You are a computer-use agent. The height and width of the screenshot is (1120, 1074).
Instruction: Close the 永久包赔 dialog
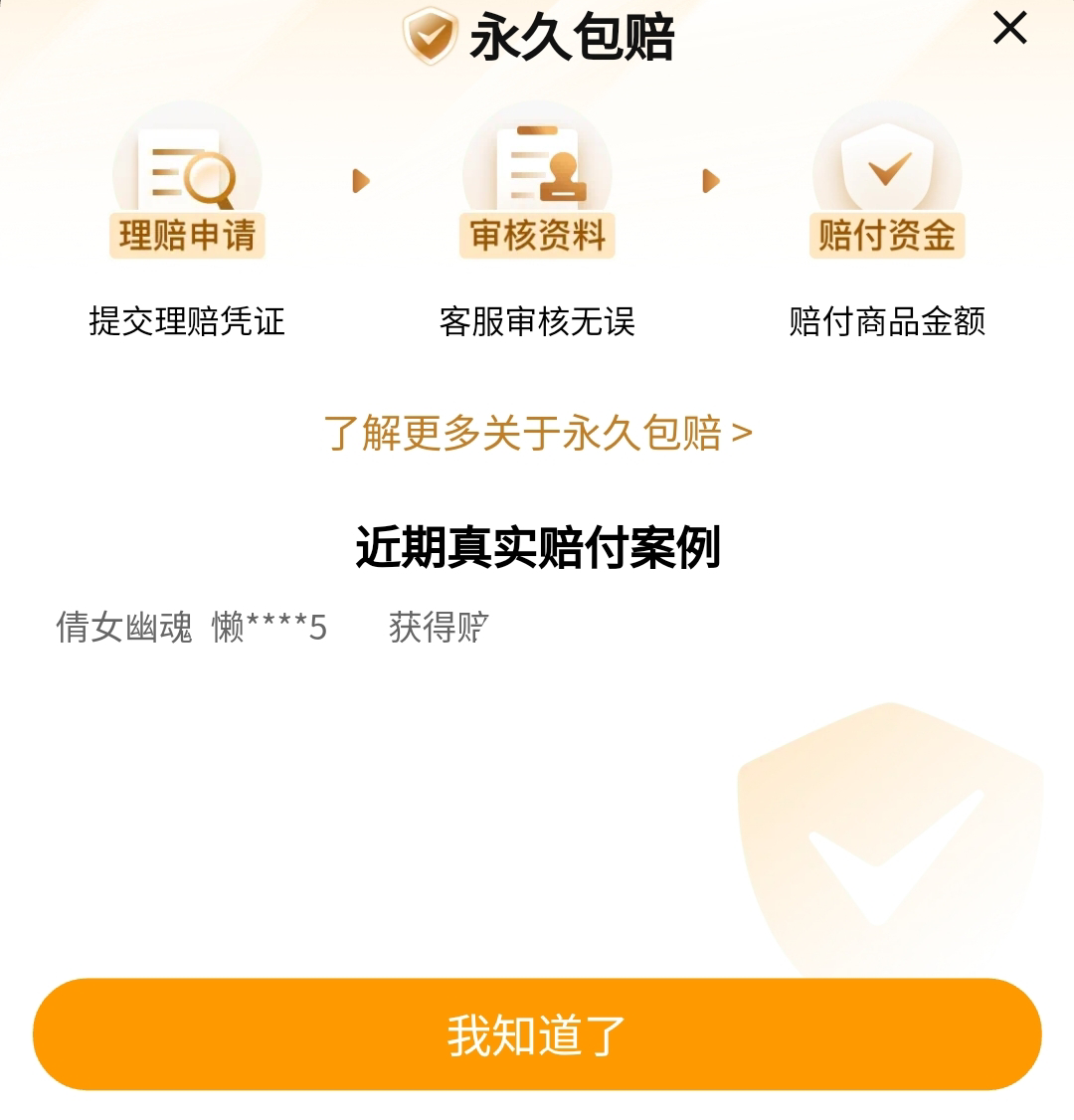(1009, 29)
